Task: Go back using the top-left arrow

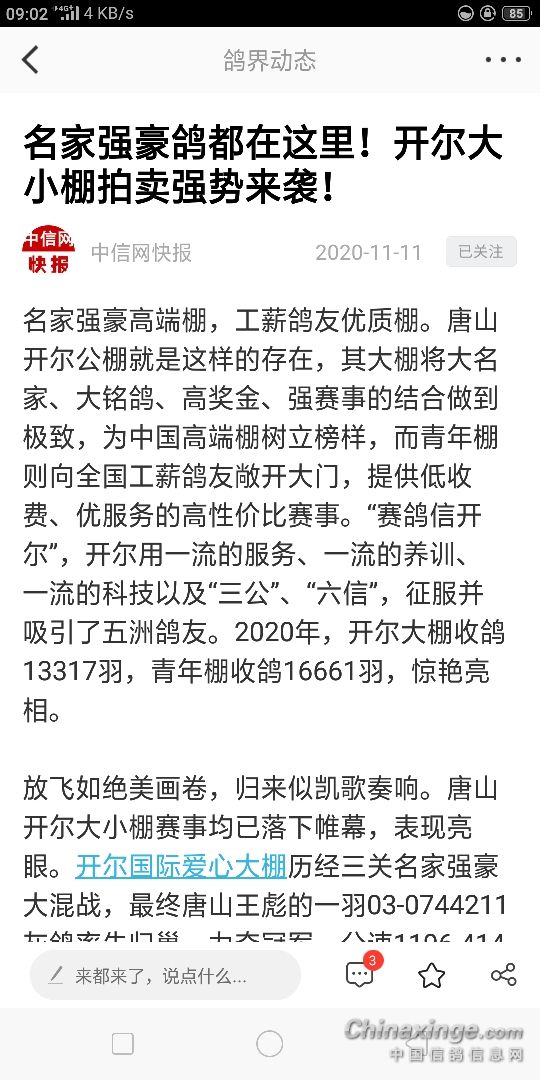Action: tap(30, 60)
